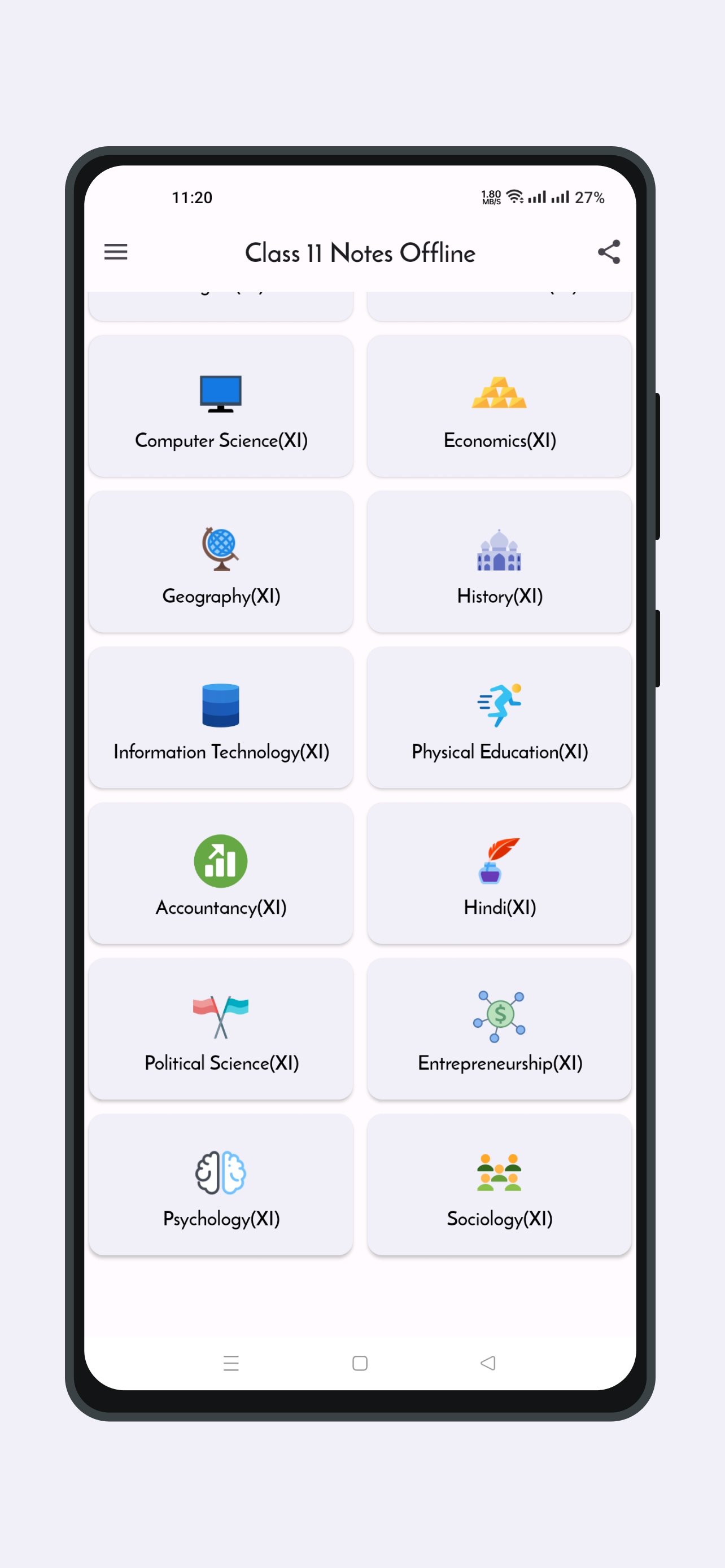Share the app via share icon

point(609,252)
